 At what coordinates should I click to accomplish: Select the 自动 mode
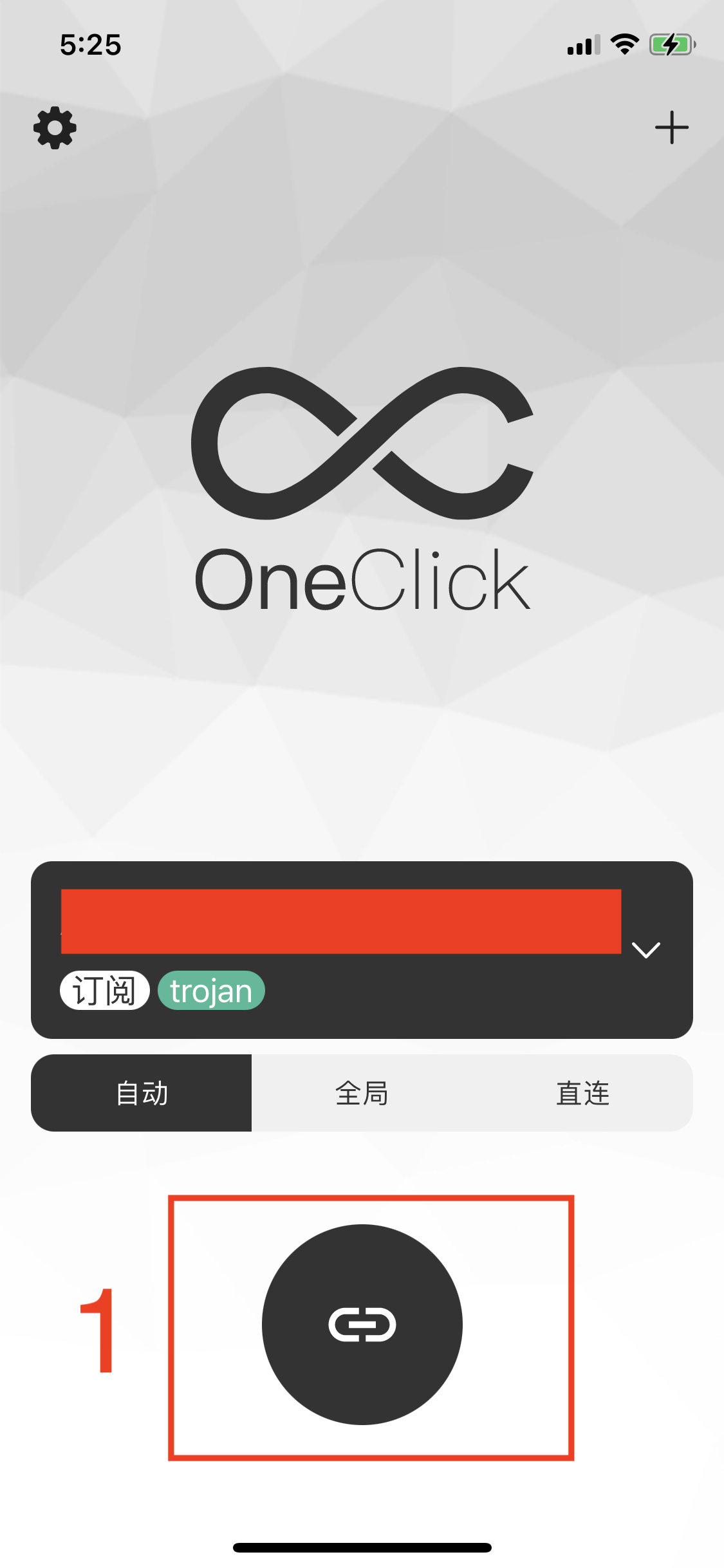(142, 1093)
